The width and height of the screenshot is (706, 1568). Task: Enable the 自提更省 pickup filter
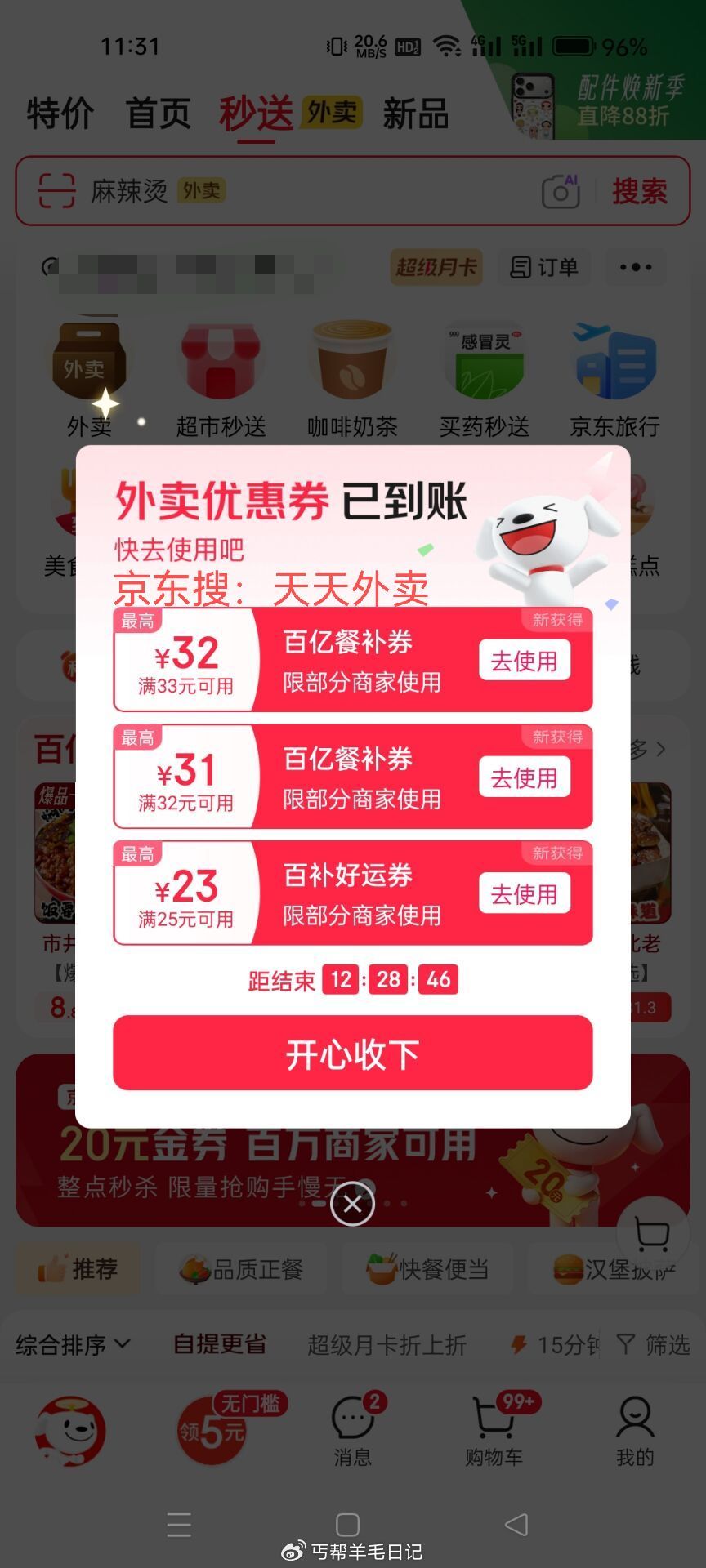tap(217, 1343)
